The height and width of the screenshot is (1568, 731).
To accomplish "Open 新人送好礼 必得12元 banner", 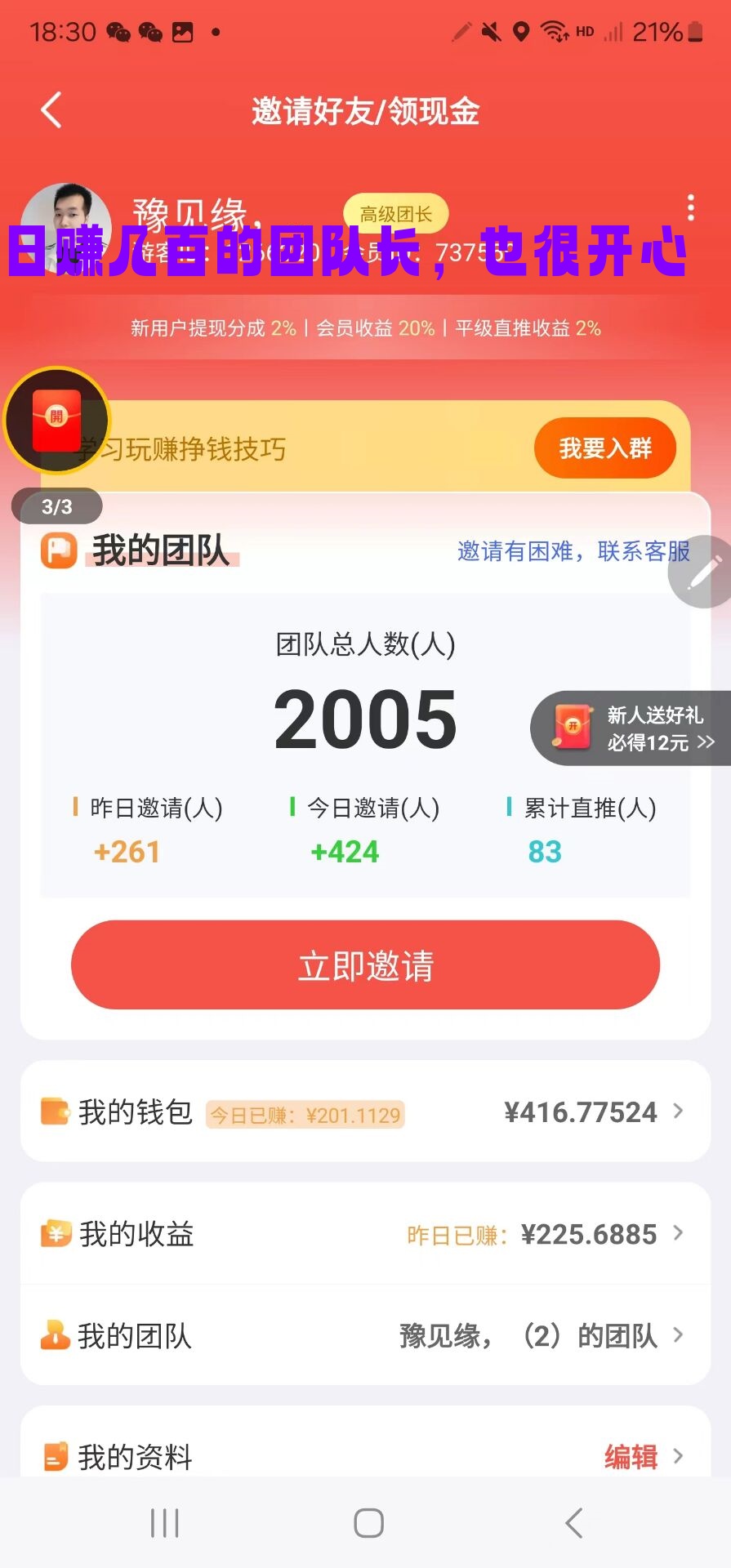I will pos(631,728).
